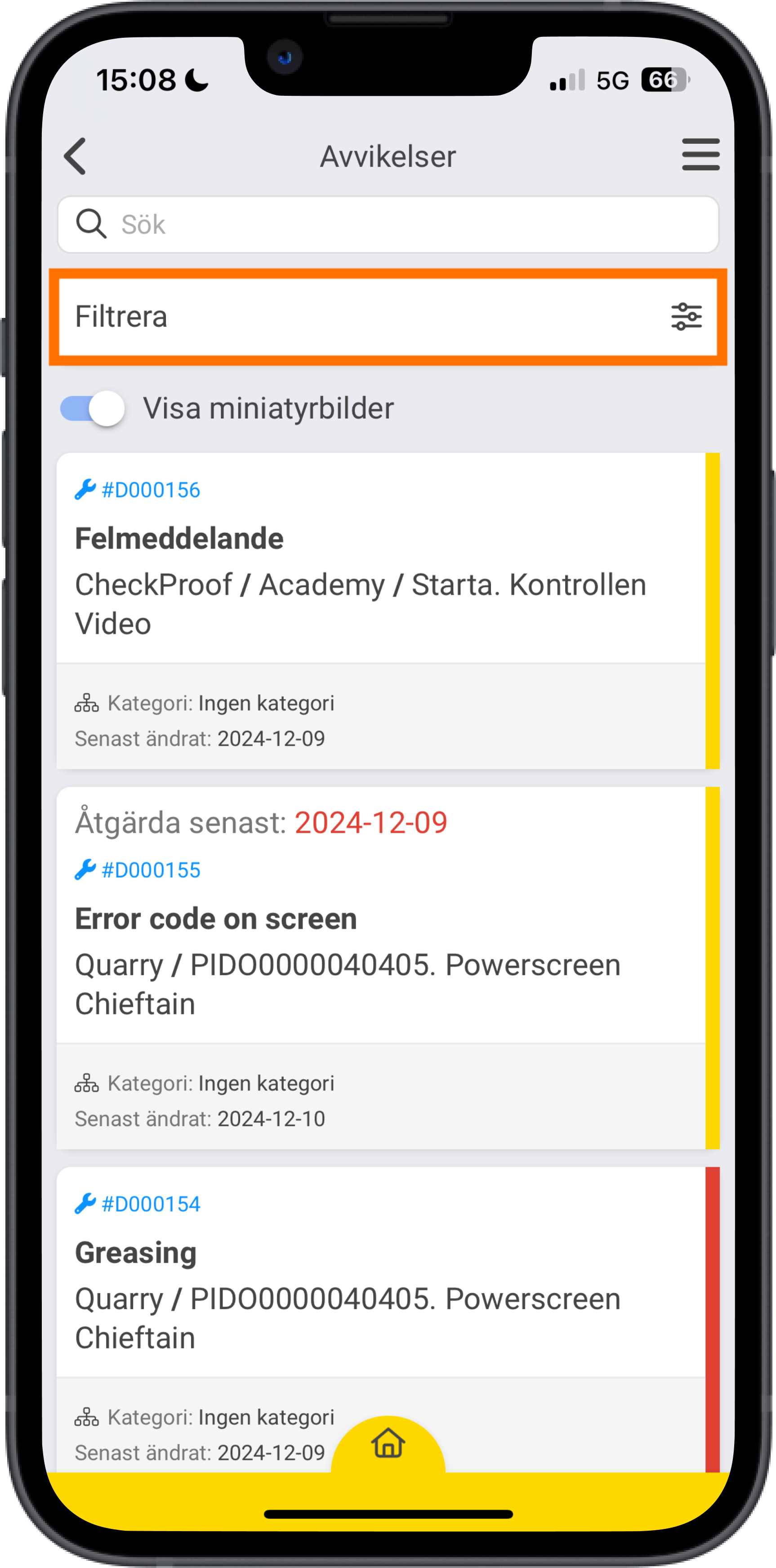The image size is (776, 1568).
Task: Toggle Visa miniatyrbilder switch
Action: [x=93, y=408]
